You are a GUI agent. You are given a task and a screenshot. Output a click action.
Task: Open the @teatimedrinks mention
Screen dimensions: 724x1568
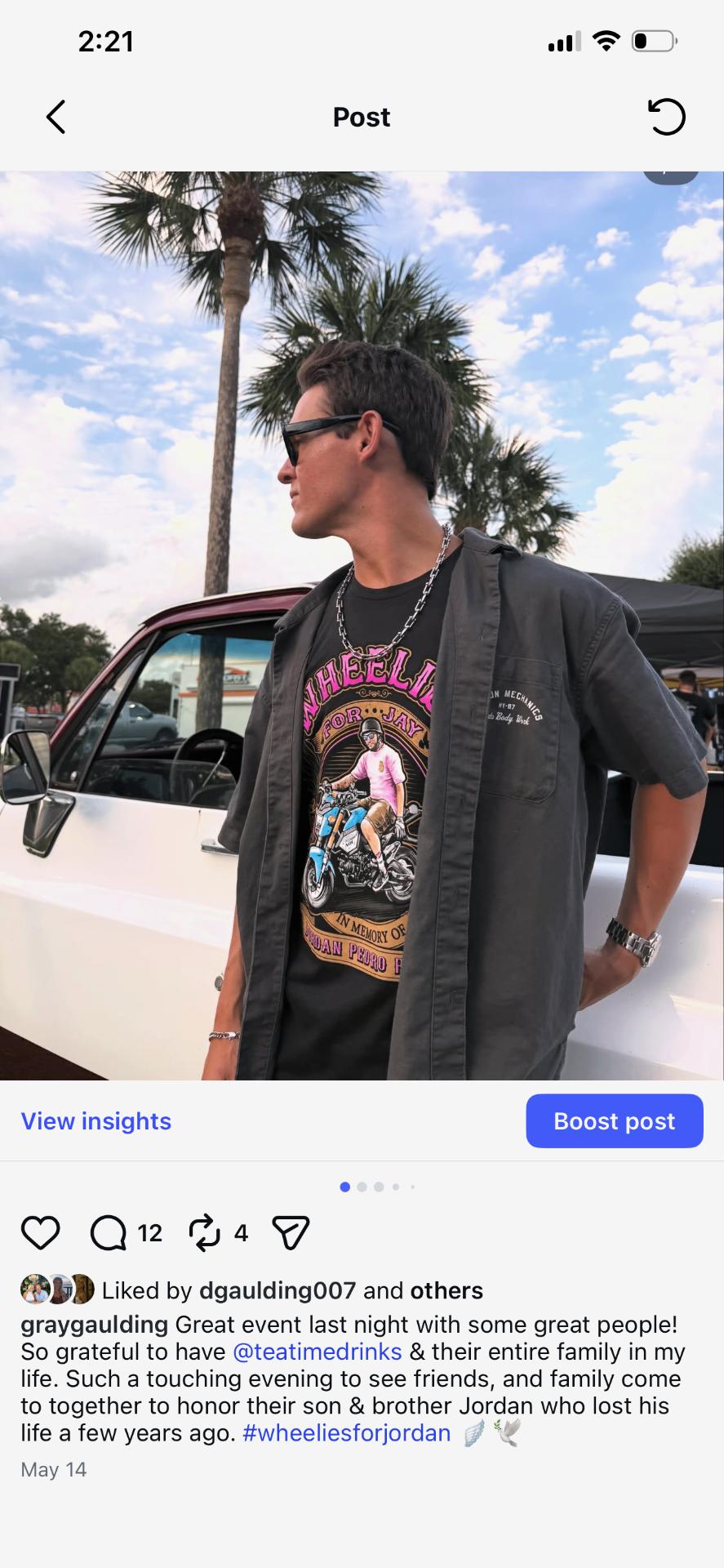tap(318, 1352)
